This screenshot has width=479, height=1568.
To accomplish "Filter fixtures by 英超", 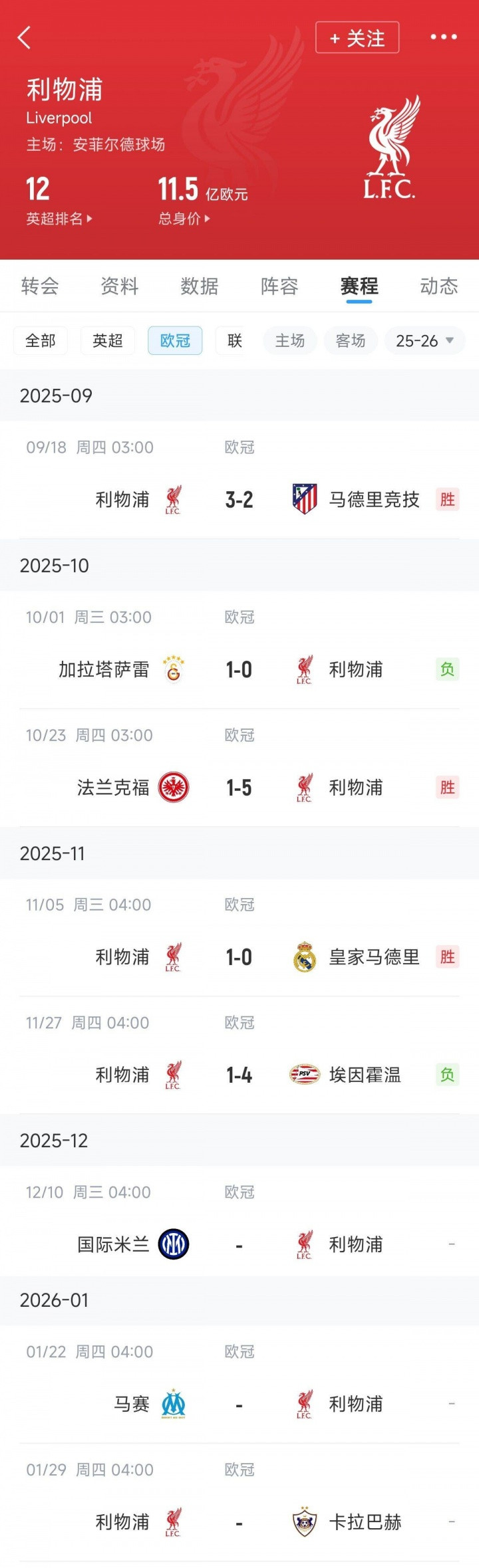I will [x=108, y=341].
